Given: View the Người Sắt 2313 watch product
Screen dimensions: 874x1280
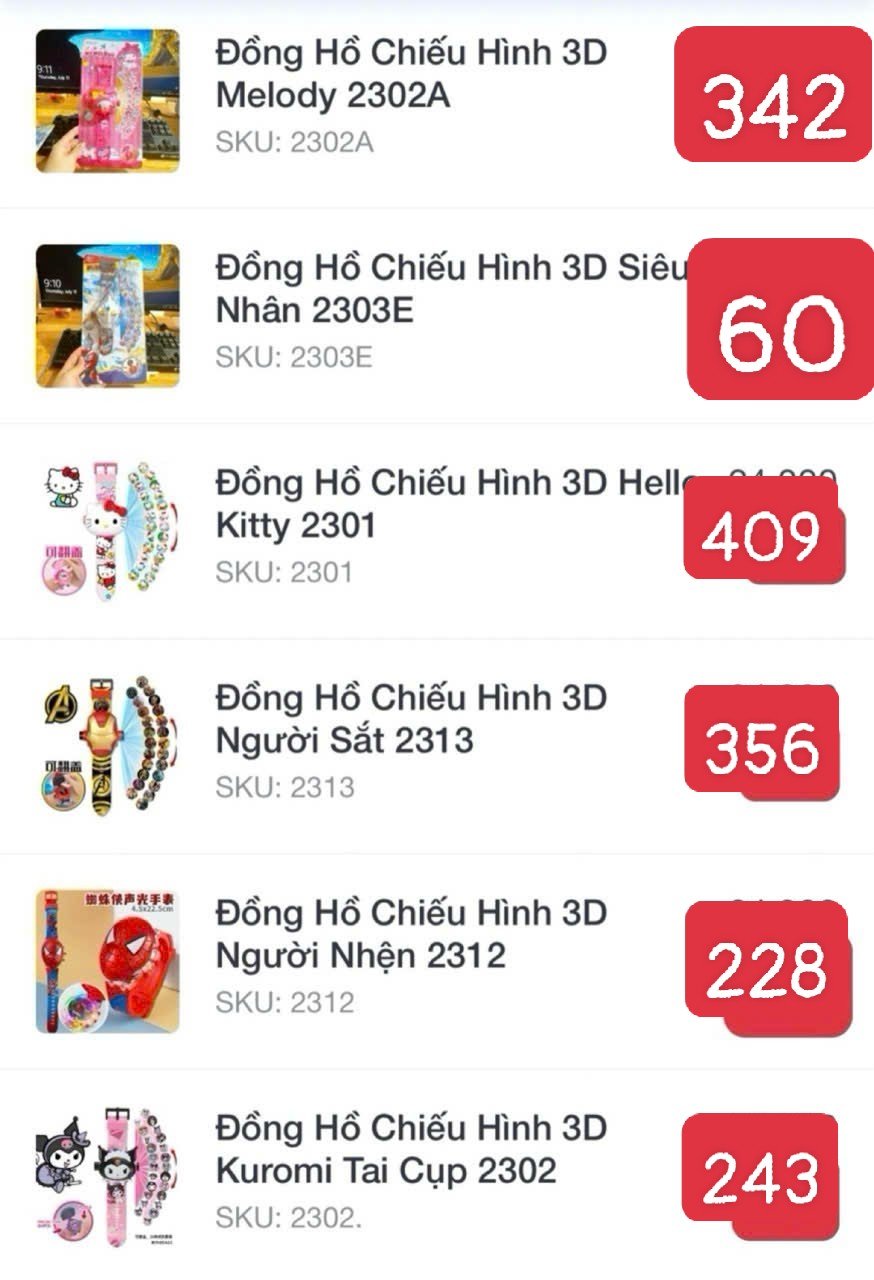Looking at the screenshot, I should pos(410,719).
